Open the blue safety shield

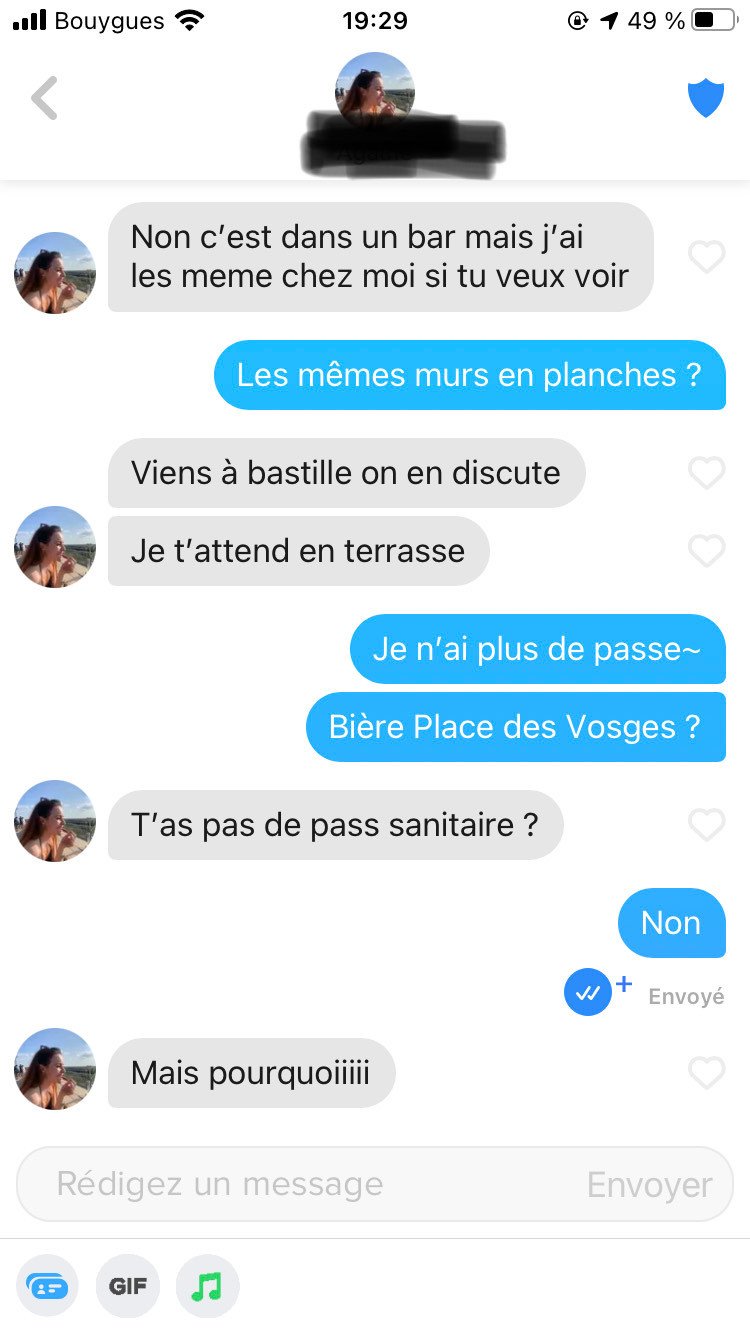(705, 98)
